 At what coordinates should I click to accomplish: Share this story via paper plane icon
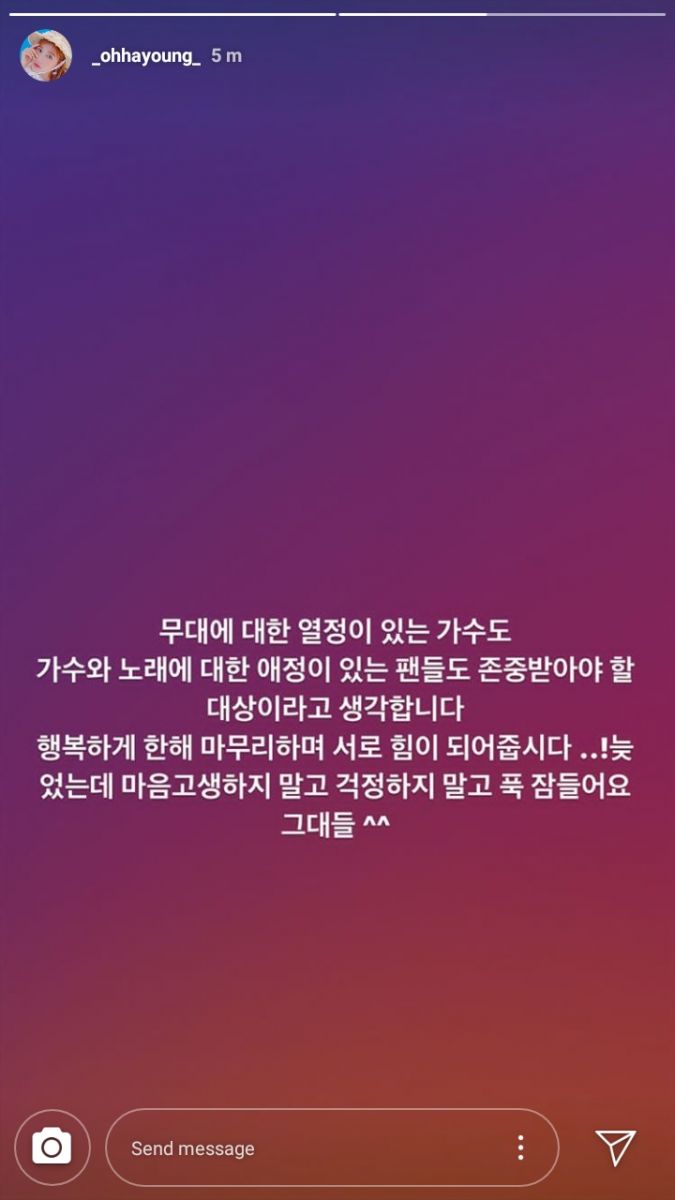pyautogui.click(x=615, y=1147)
